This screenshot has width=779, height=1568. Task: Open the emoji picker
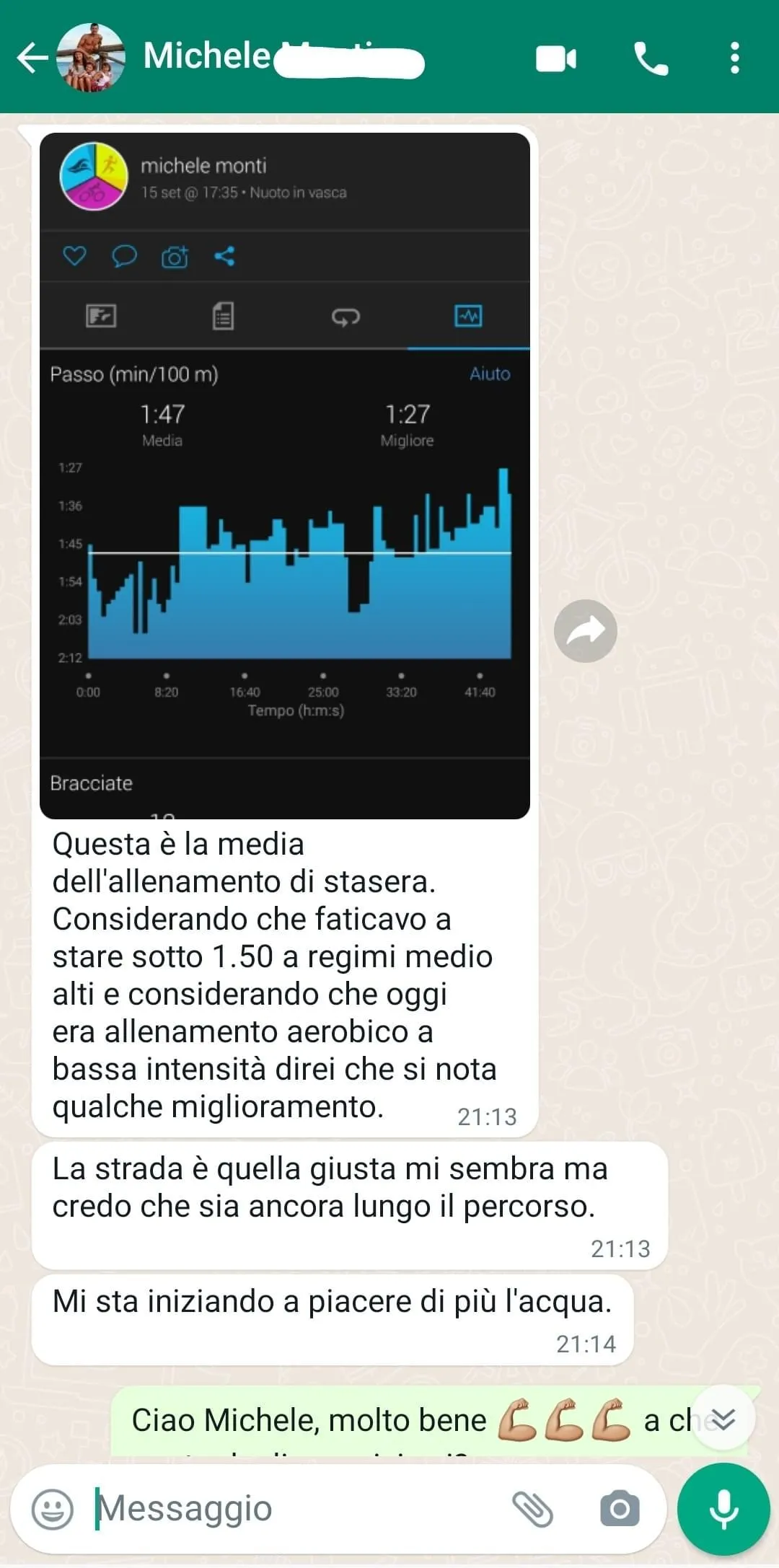pyautogui.click(x=53, y=1509)
